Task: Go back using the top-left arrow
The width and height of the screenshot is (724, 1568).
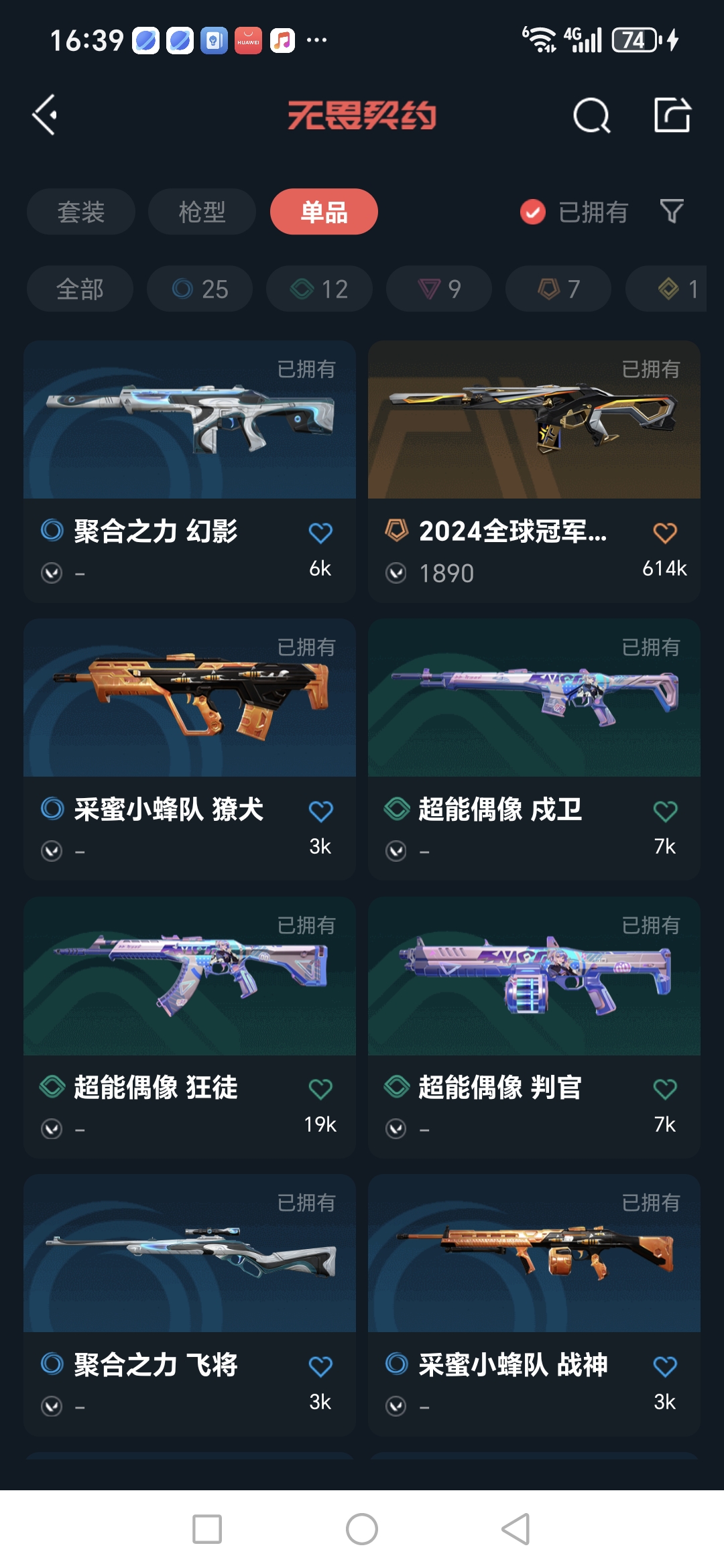Action: point(46,115)
